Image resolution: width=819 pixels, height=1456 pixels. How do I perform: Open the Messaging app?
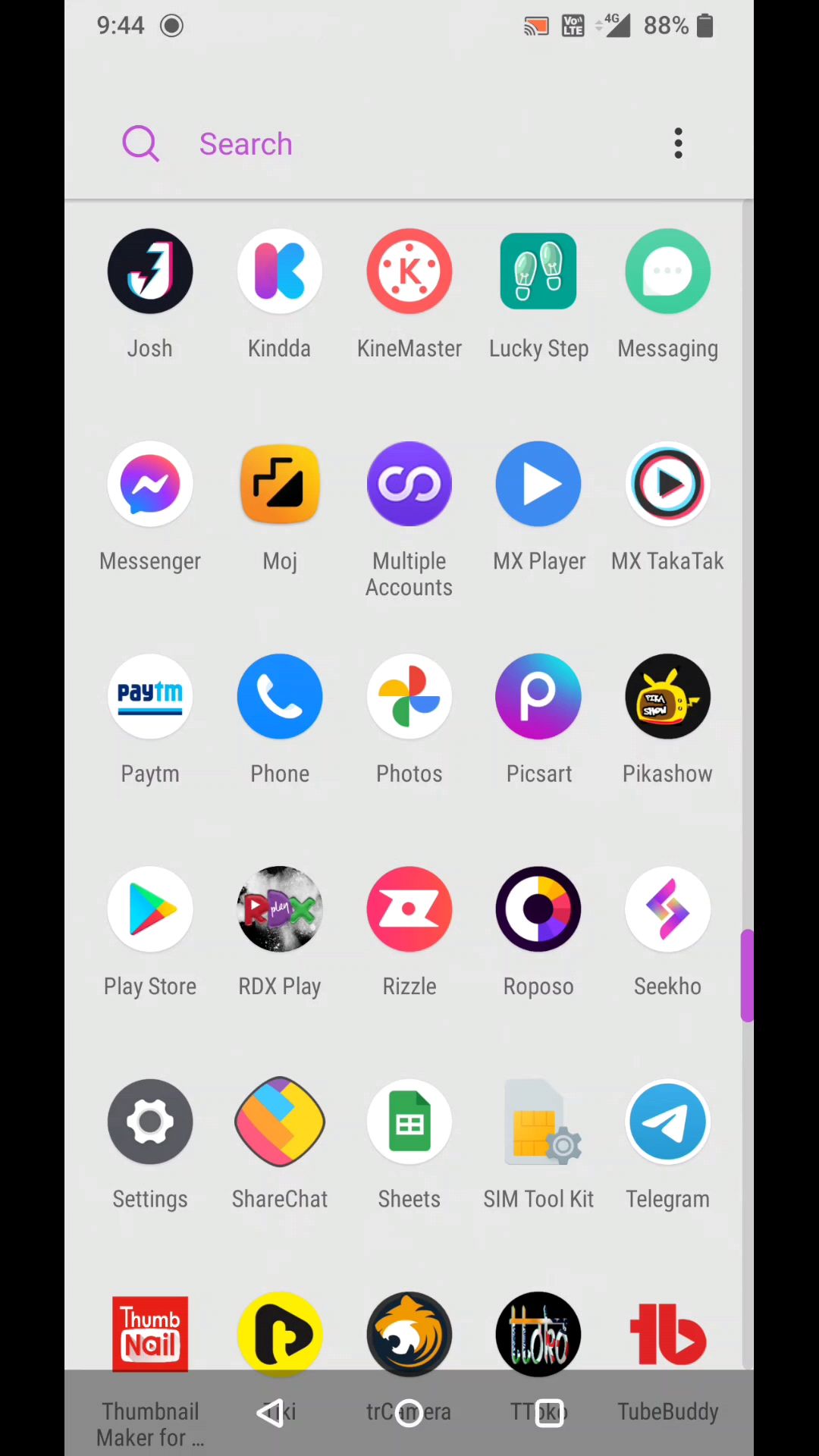667,271
